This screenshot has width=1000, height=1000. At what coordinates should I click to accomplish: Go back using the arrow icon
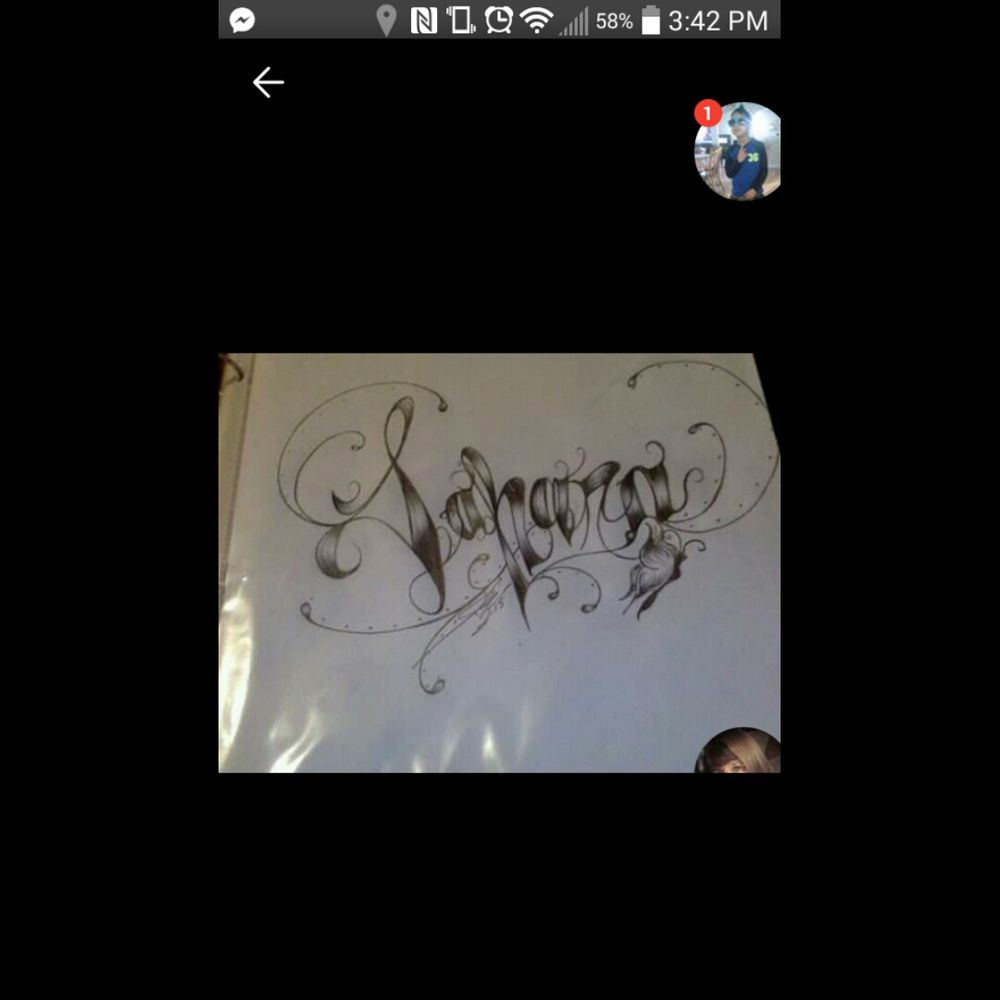tap(268, 82)
